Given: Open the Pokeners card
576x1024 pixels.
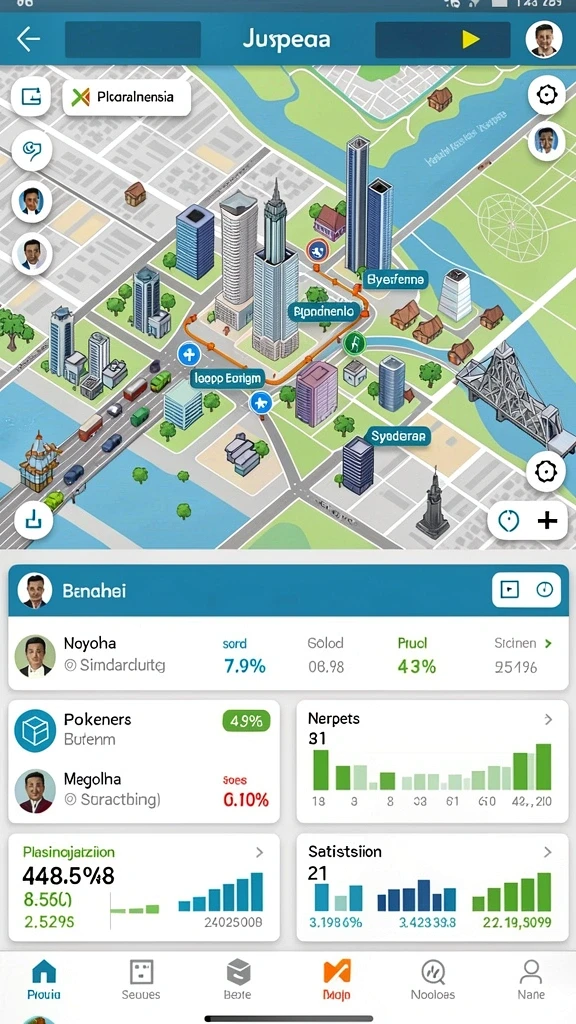Looking at the screenshot, I should [x=144, y=729].
